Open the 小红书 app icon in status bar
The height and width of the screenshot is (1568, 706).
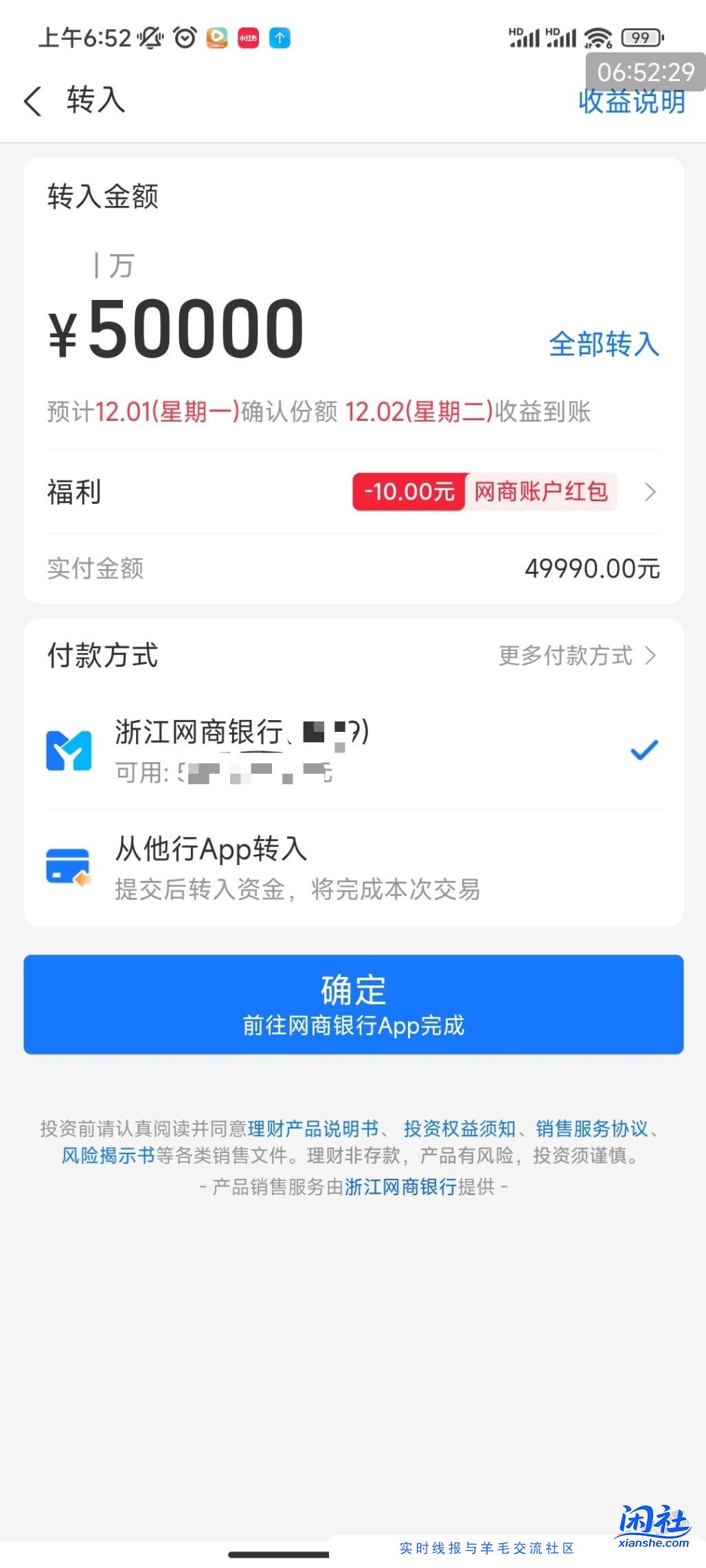pyautogui.click(x=249, y=38)
